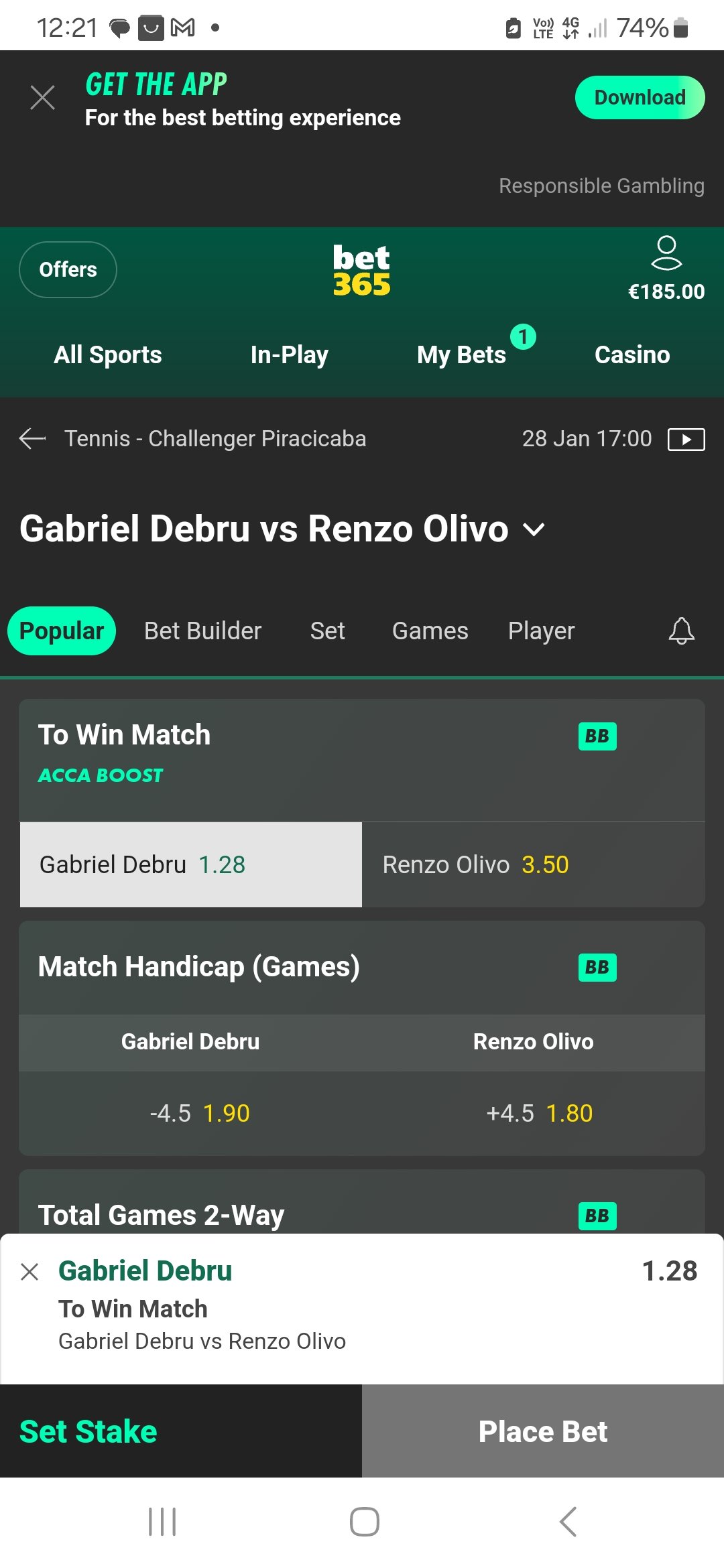Open the Responsible Gambling link
This screenshot has width=724, height=1568.
click(x=601, y=186)
